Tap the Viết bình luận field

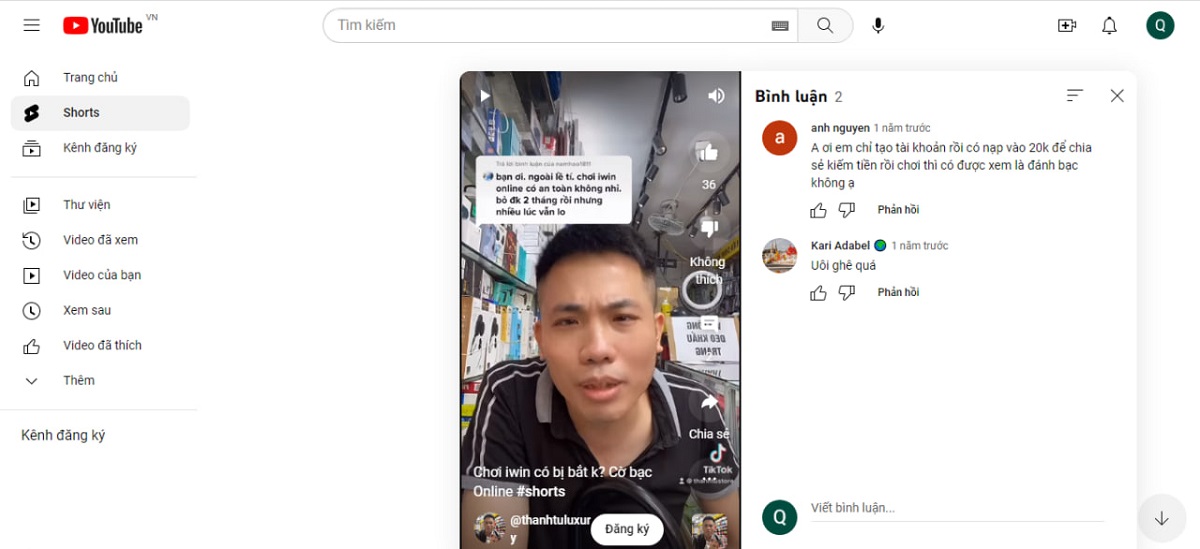click(955, 508)
